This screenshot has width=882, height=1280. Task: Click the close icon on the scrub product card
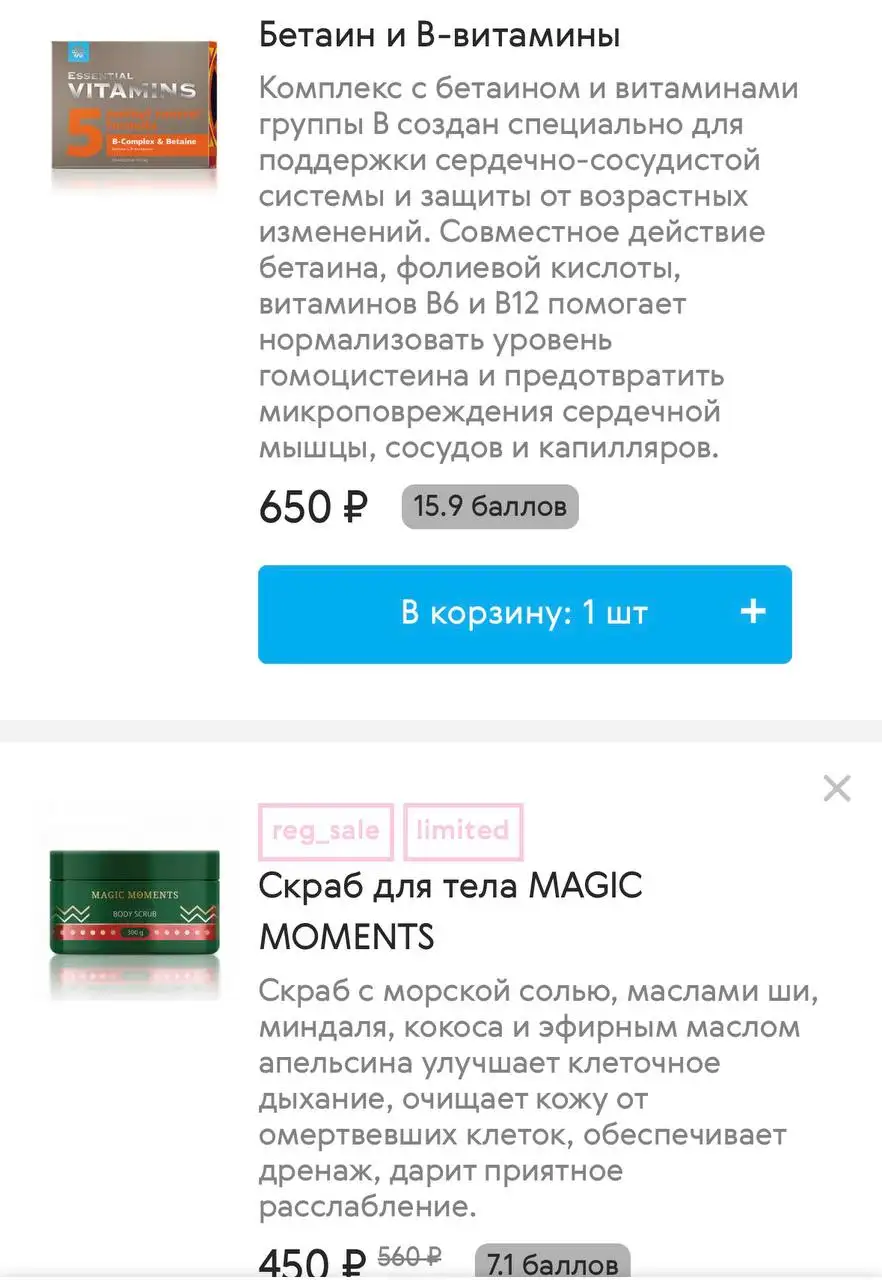pyautogui.click(x=836, y=788)
